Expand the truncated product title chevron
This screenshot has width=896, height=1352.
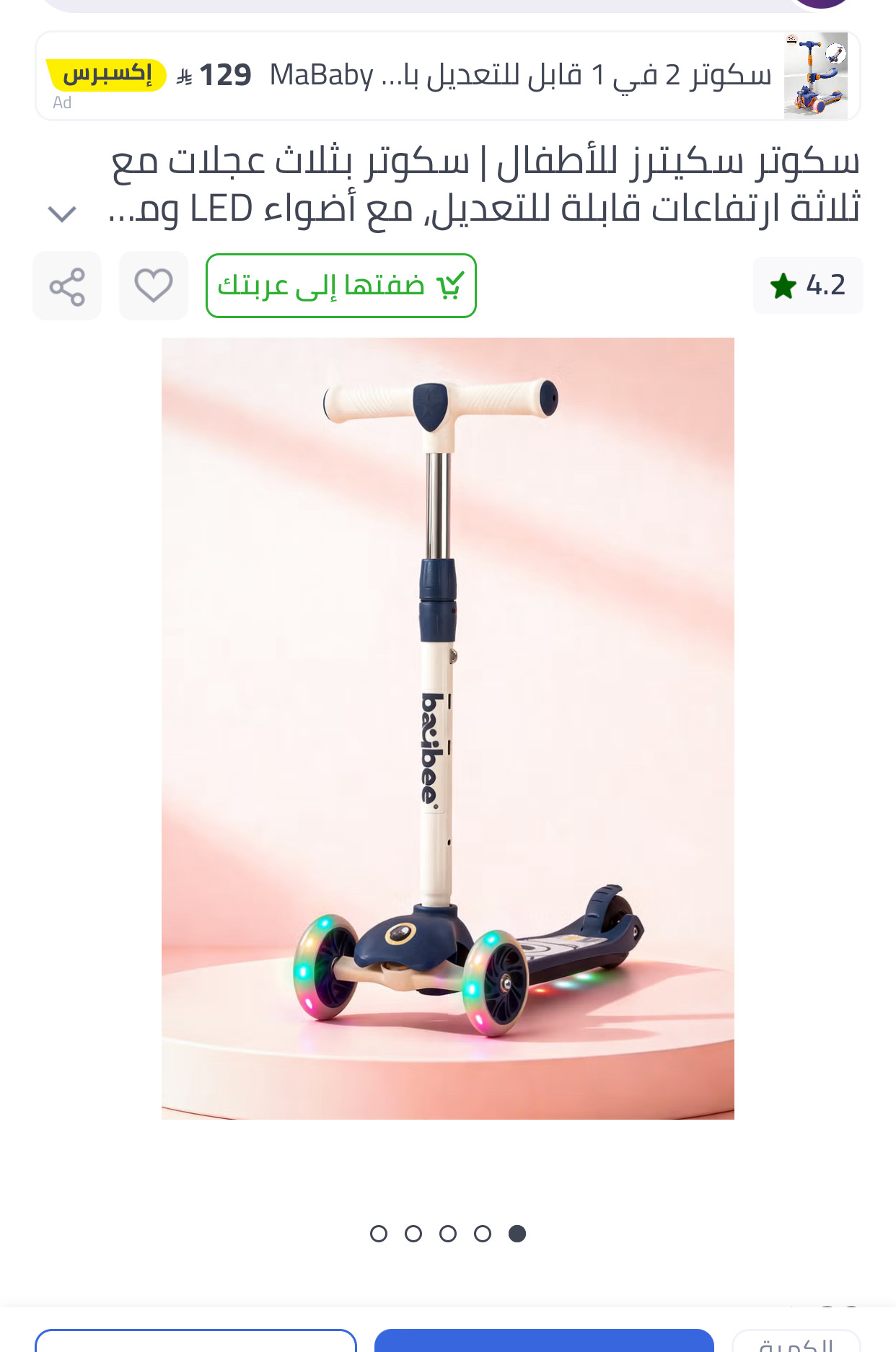pyautogui.click(x=61, y=211)
